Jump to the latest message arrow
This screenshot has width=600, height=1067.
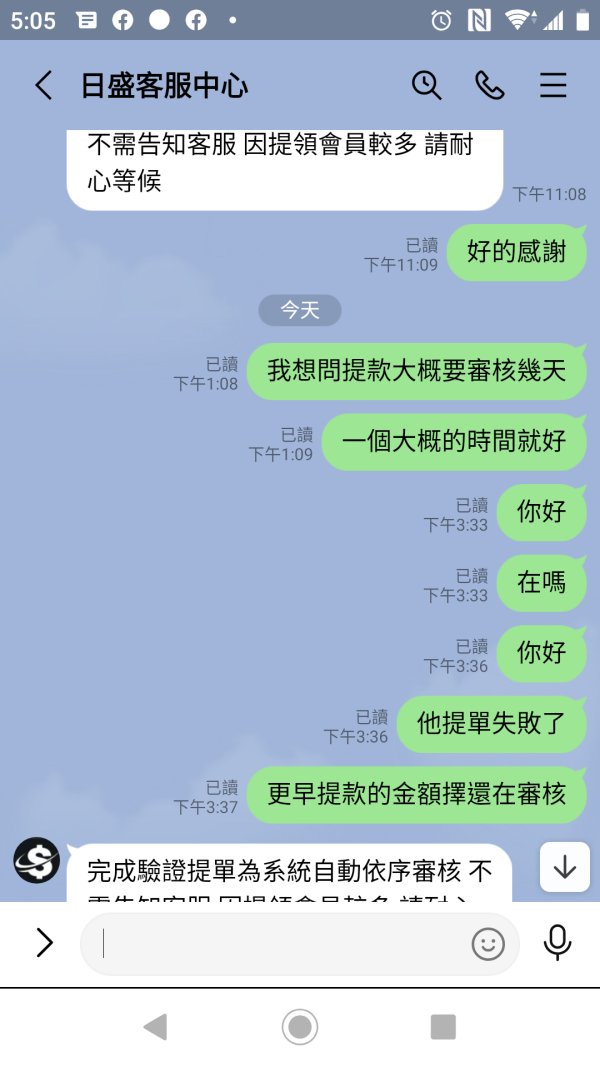pyautogui.click(x=565, y=867)
